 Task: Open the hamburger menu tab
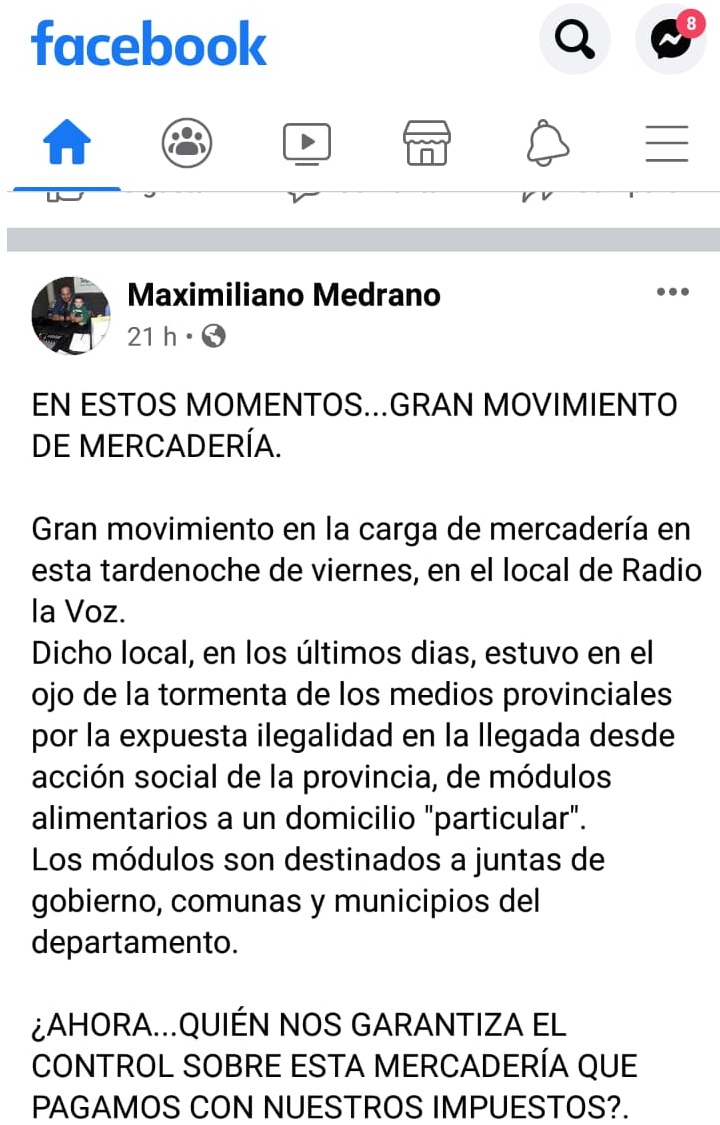tap(667, 144)
